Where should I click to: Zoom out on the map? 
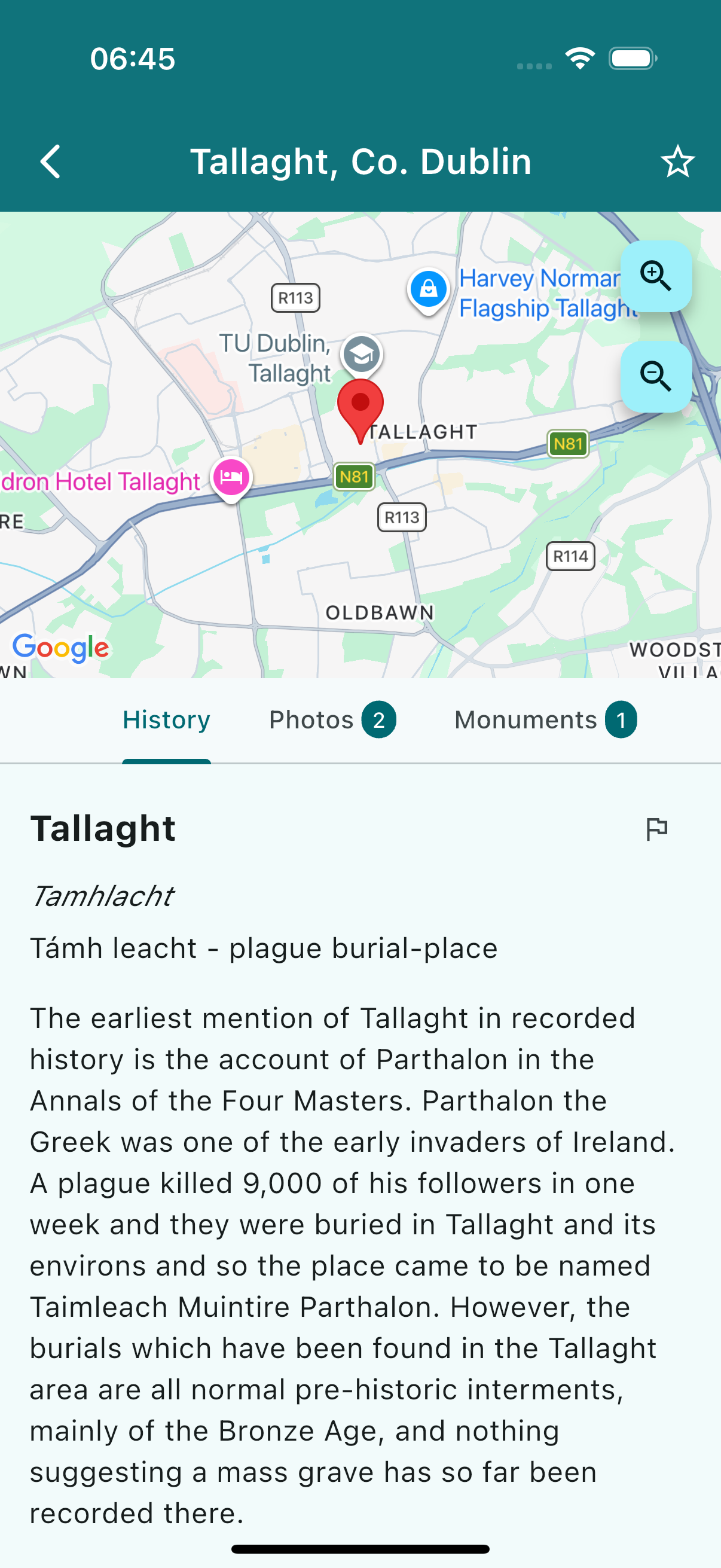[x=655, y=376]
